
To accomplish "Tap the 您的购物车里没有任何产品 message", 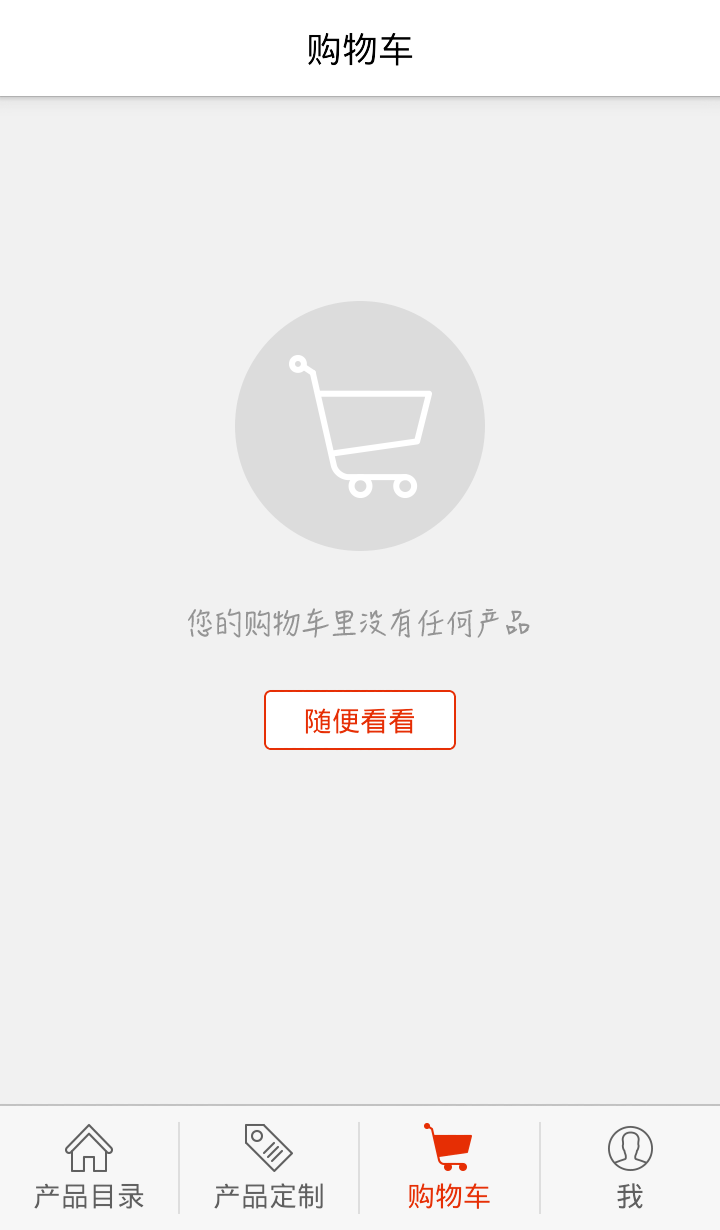I will click(x=360, y=622).
